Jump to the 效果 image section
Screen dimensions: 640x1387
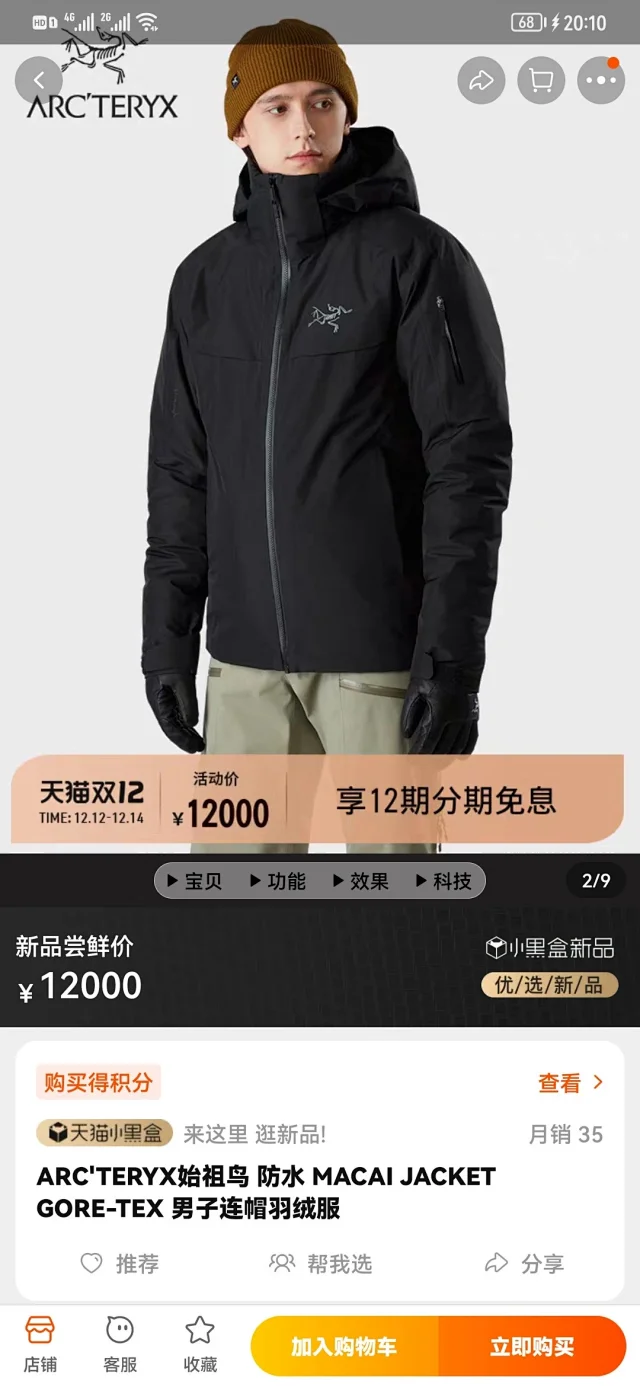pyautogui.click(x=360, y=881)
